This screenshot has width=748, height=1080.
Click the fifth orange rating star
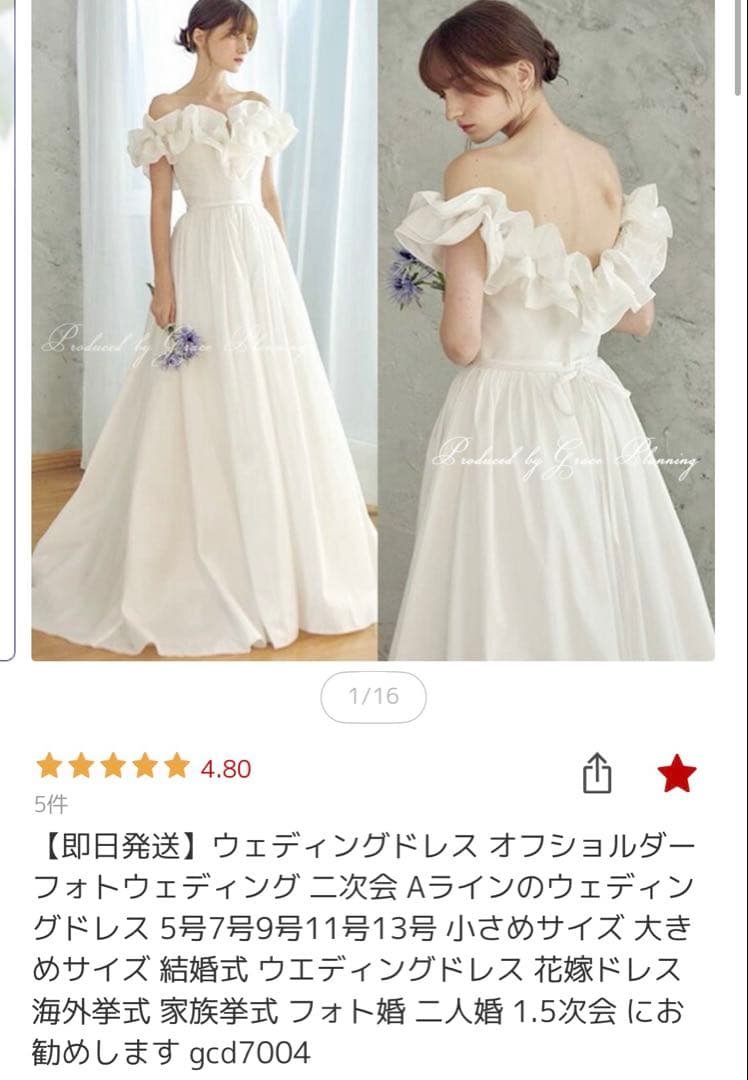(x=178, y=769)
